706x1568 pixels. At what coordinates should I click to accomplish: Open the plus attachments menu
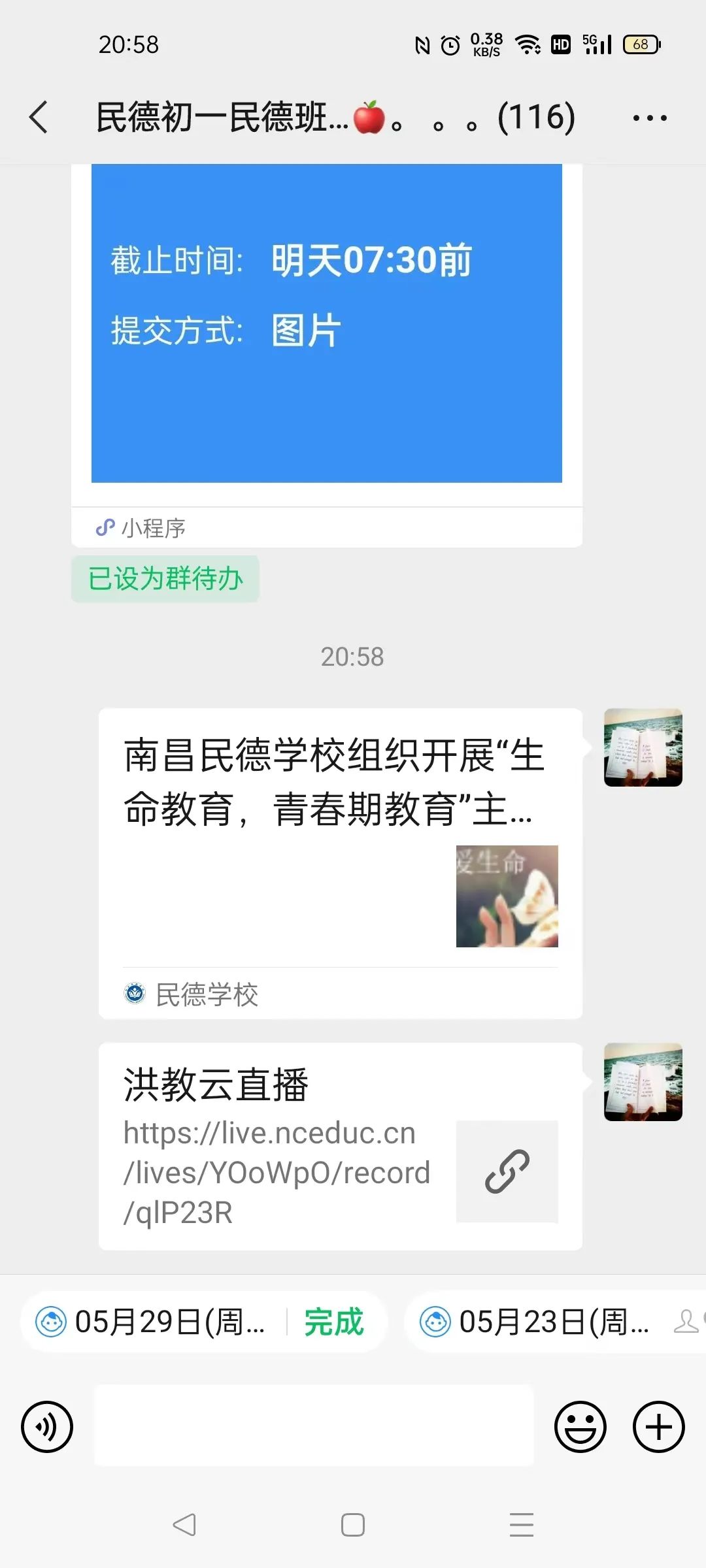pyautogui.click(x=658, y=1427)
